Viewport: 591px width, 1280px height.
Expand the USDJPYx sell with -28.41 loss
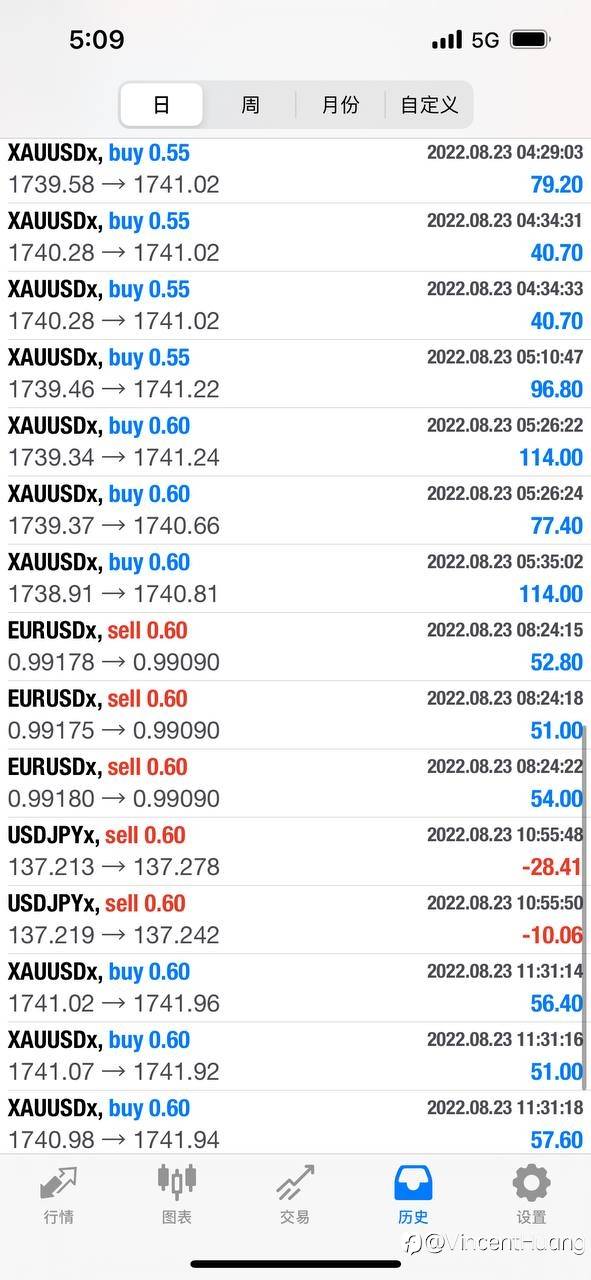(295, 851)
